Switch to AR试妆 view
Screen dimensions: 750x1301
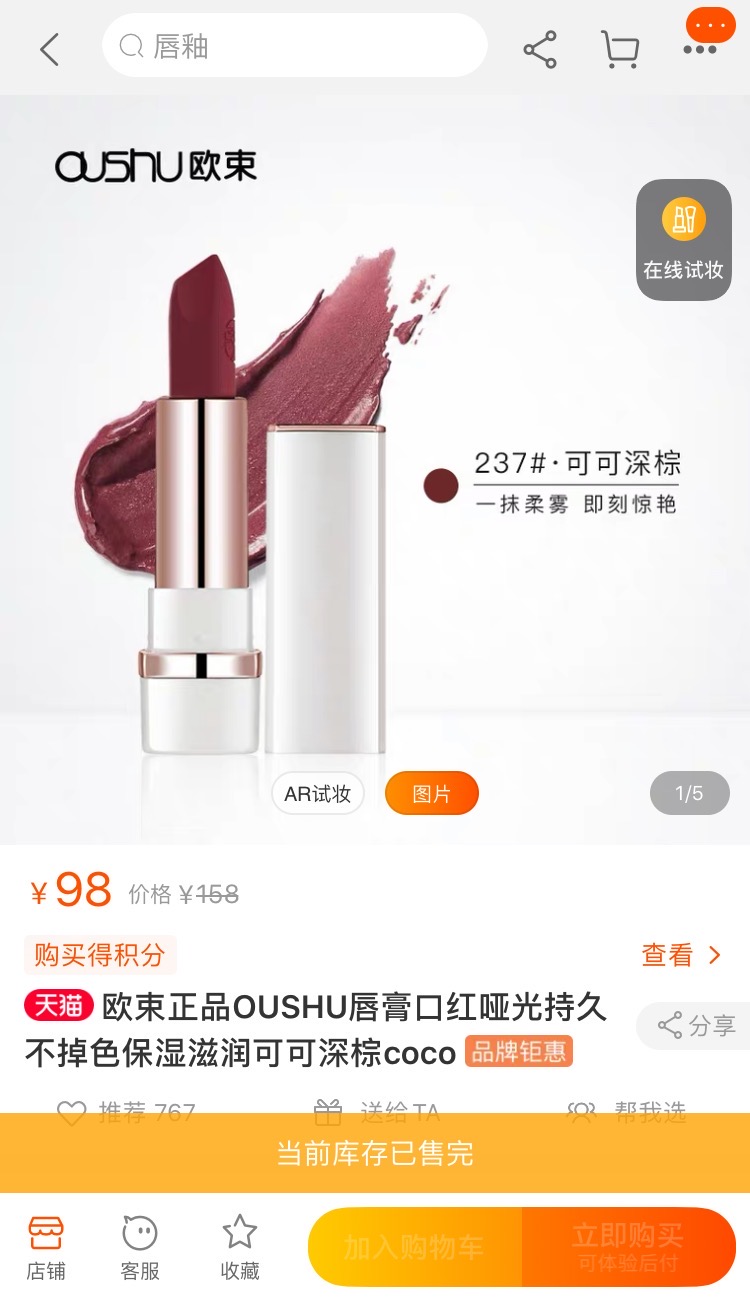click(318, 794)
